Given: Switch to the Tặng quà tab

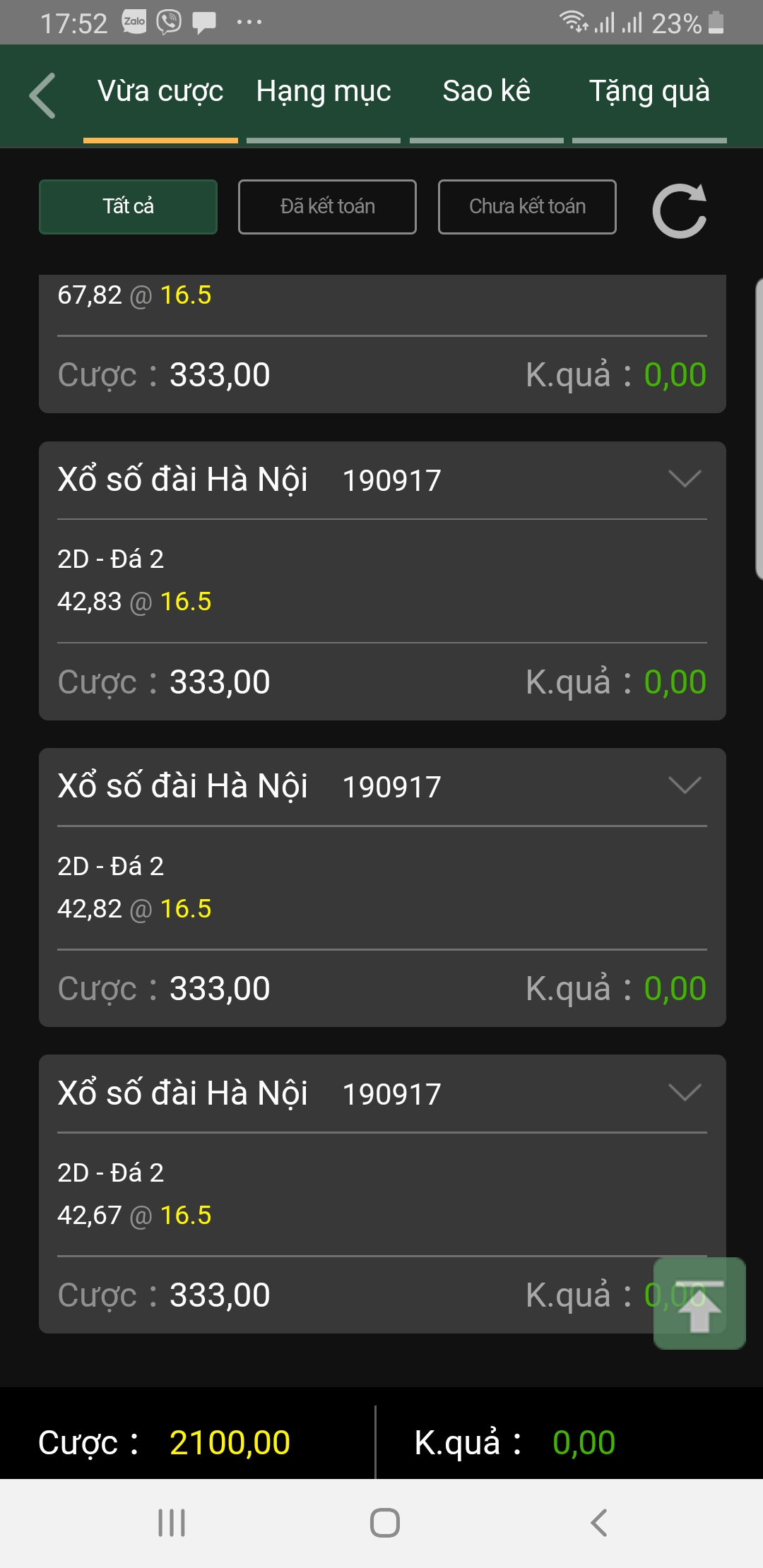Looking at the screenshot, I should [x=649, y=92].
